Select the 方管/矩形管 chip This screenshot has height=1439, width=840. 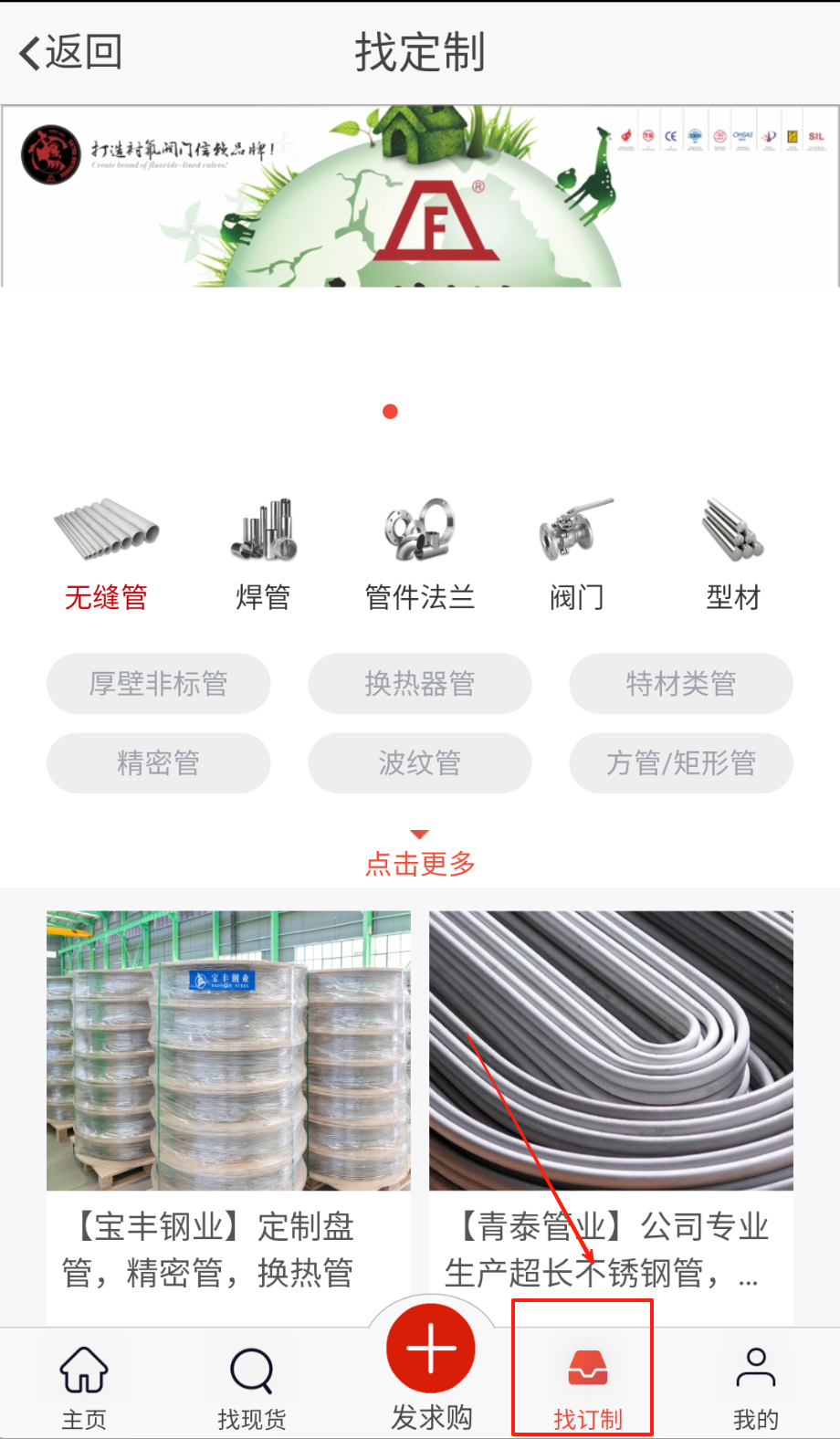[681, 762]
